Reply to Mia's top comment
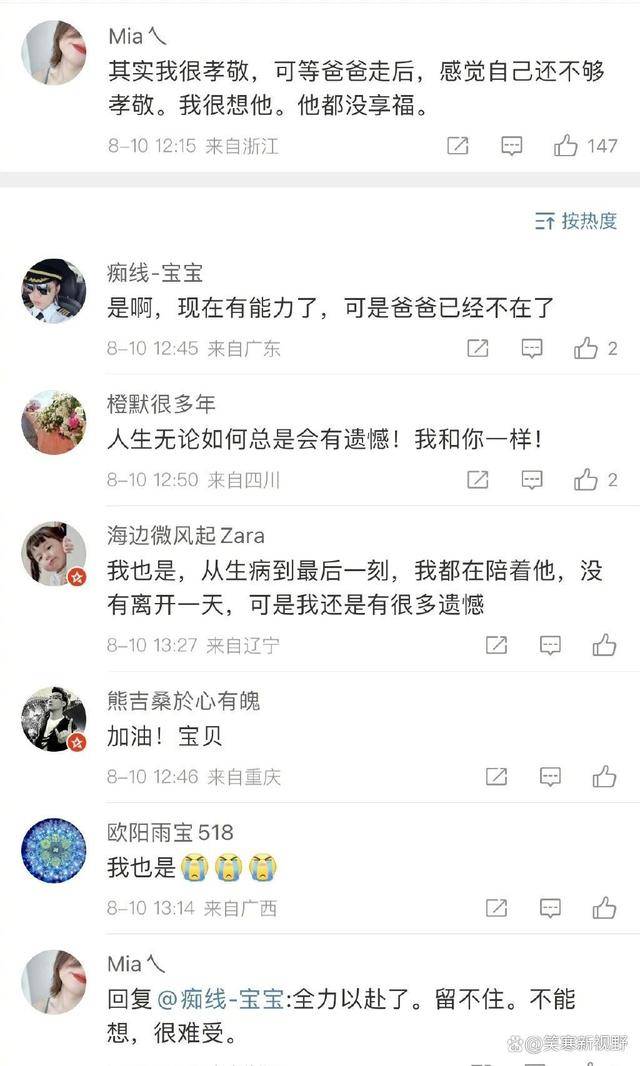The width and height of the screenshot is (640, 1066). click(512, 146)
